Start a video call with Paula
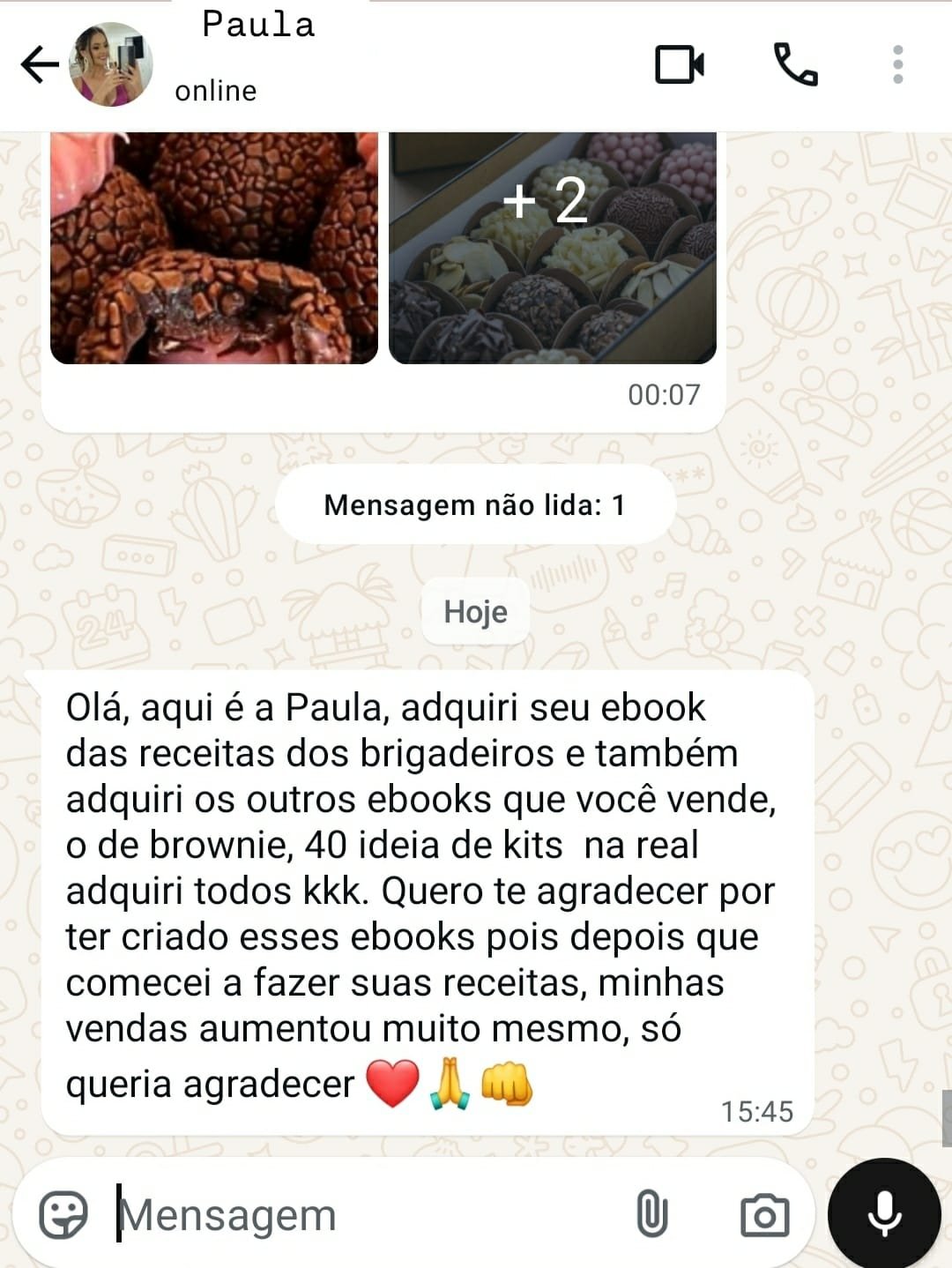Image resolution: width=952 pixels, height=1268 pixels. coord(679,64)
